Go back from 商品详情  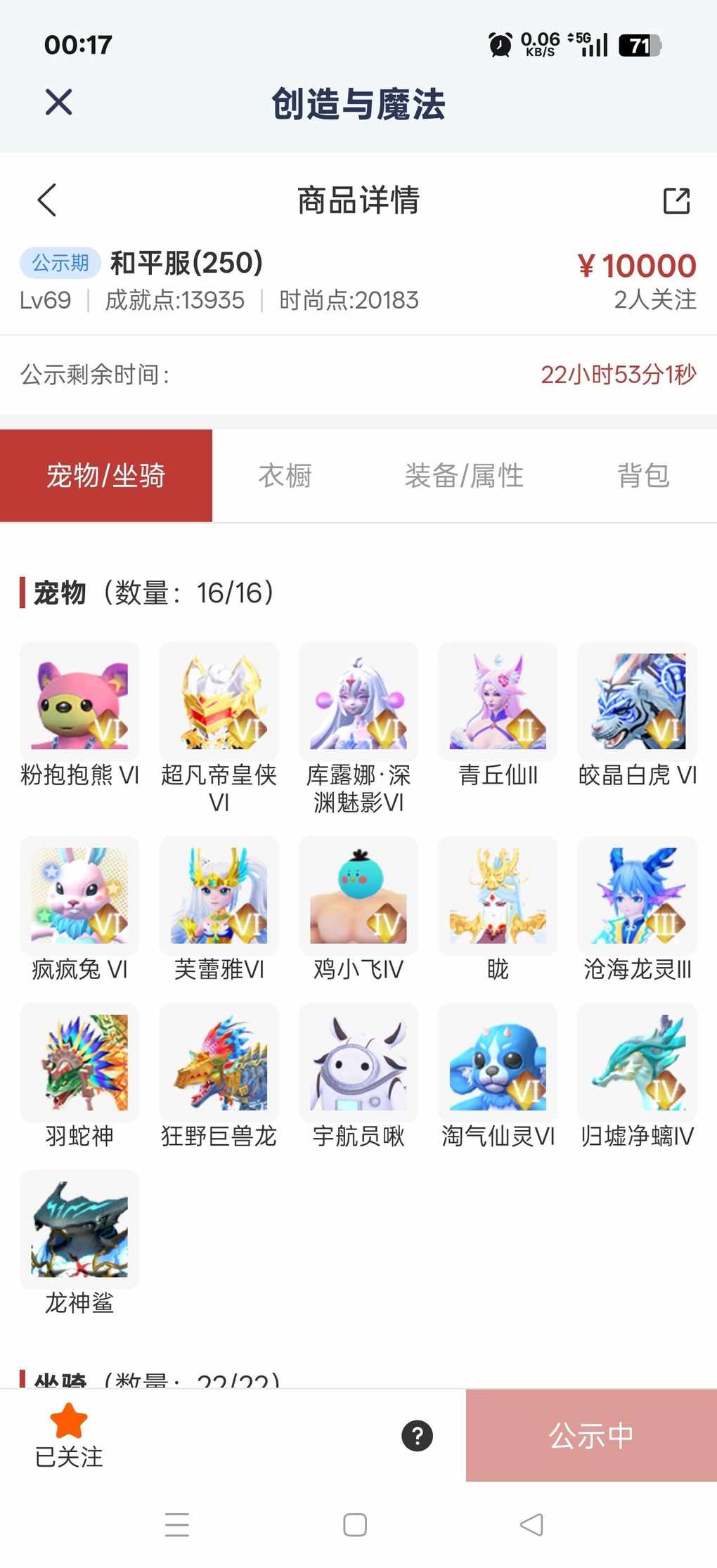[47, 200]
